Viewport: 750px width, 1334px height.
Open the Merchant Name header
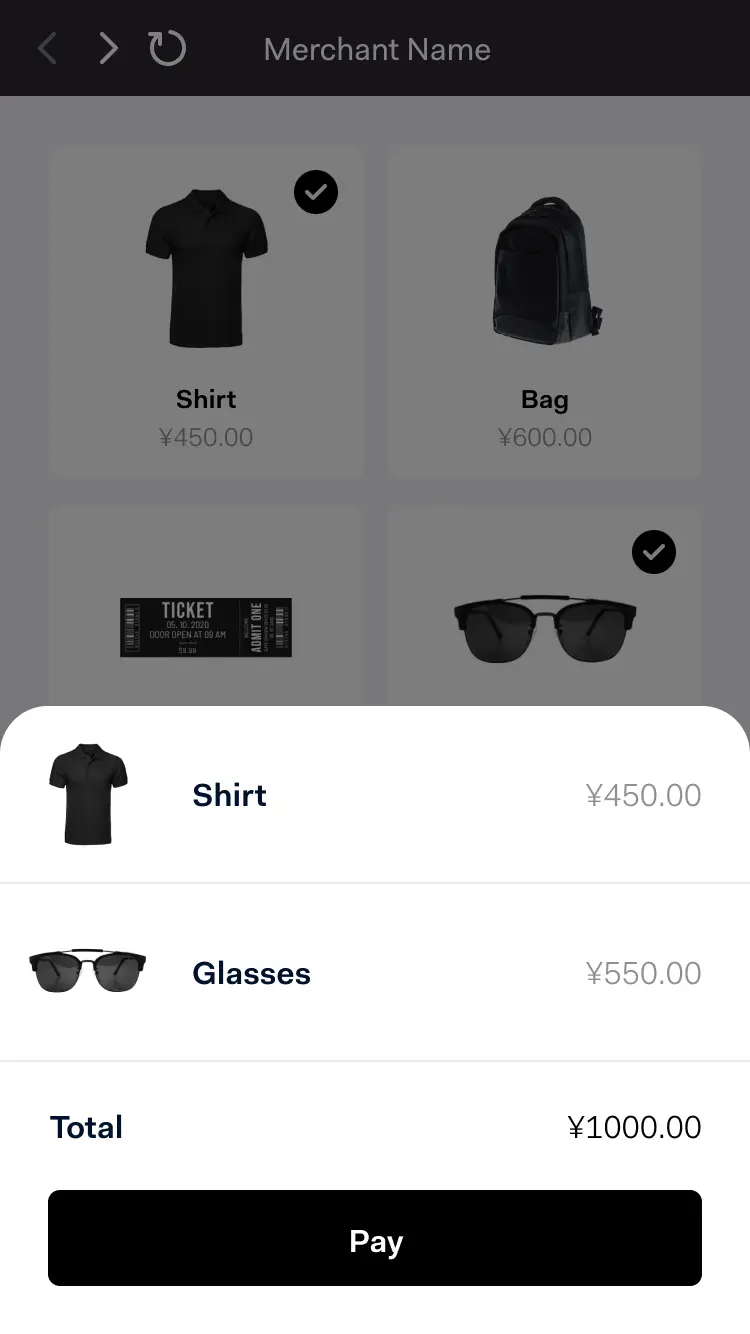point(376,49)
